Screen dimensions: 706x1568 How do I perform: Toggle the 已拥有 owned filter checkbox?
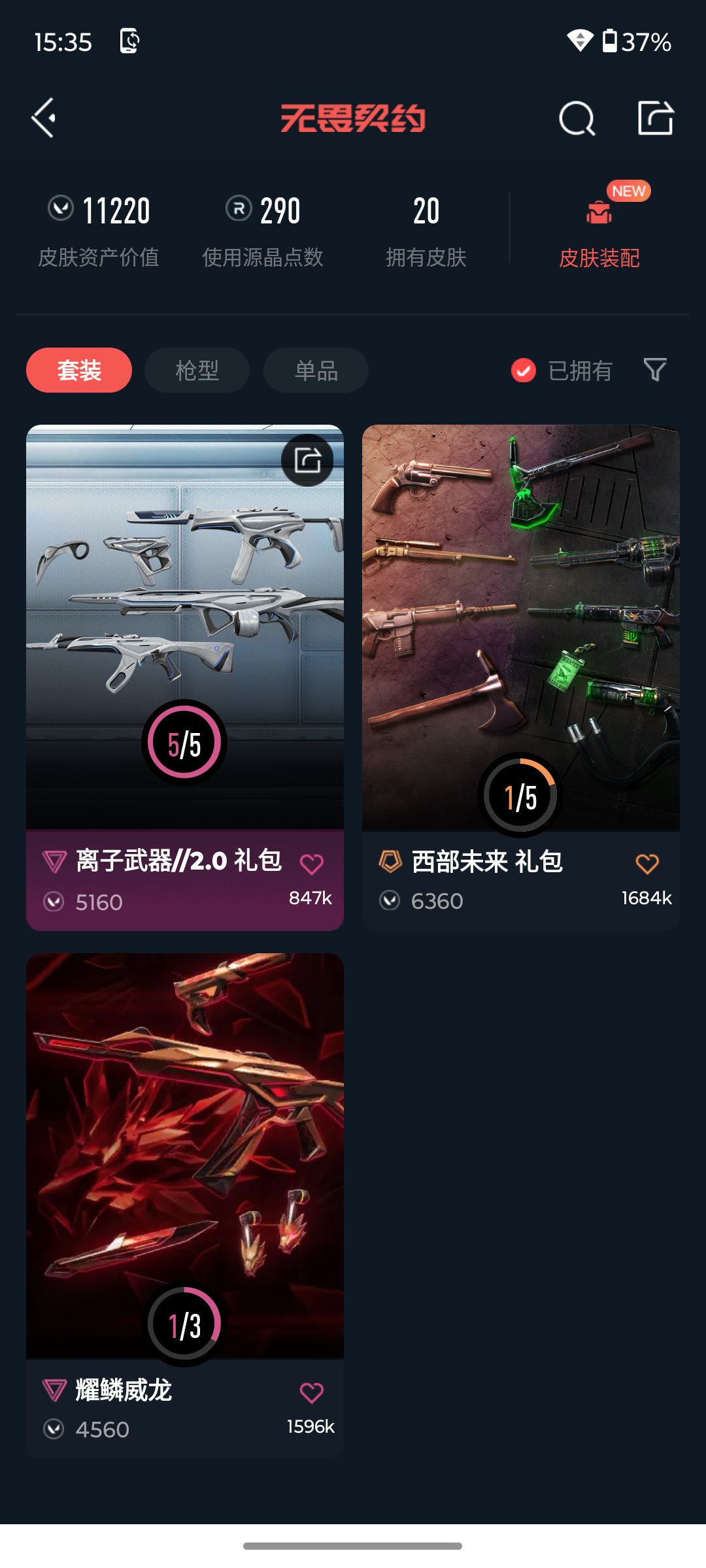click(x=524, y=370)
